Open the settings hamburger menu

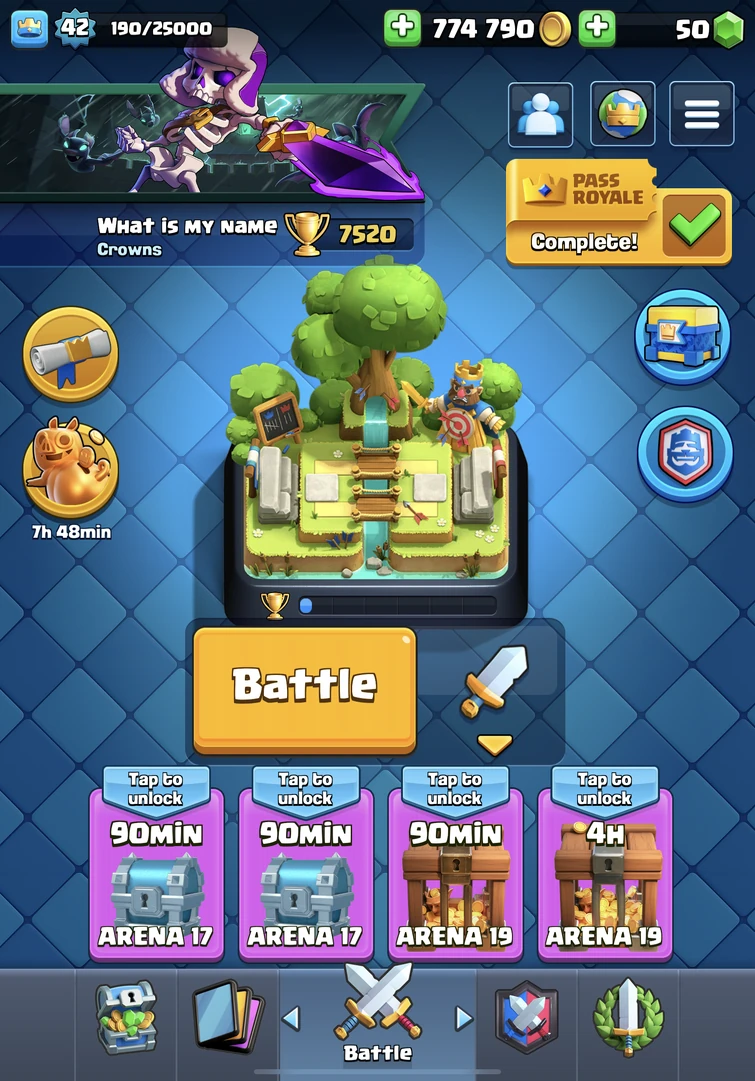click(x=702, y=113)
